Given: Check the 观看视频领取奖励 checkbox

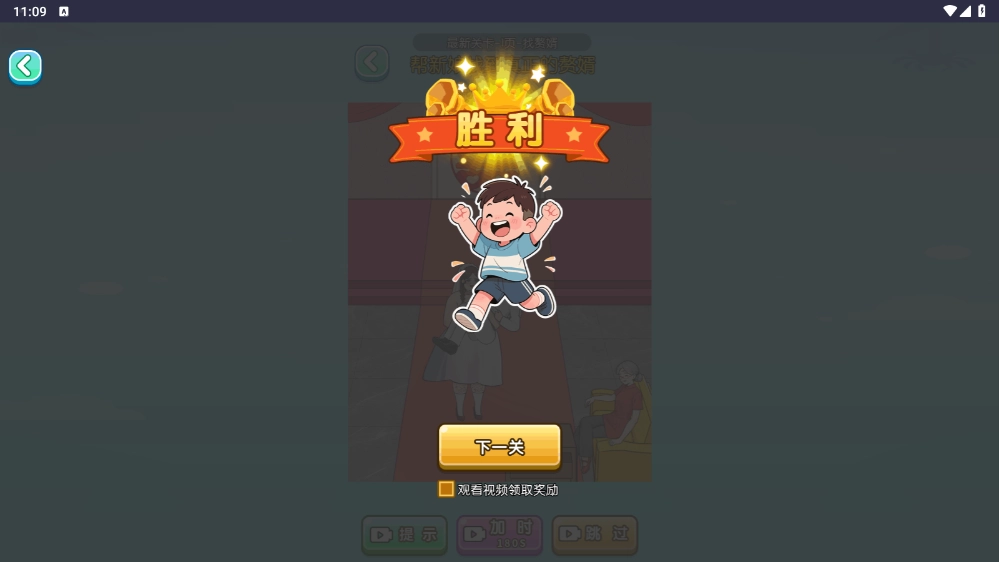Looking at the screenshot, I should (446, 489).
